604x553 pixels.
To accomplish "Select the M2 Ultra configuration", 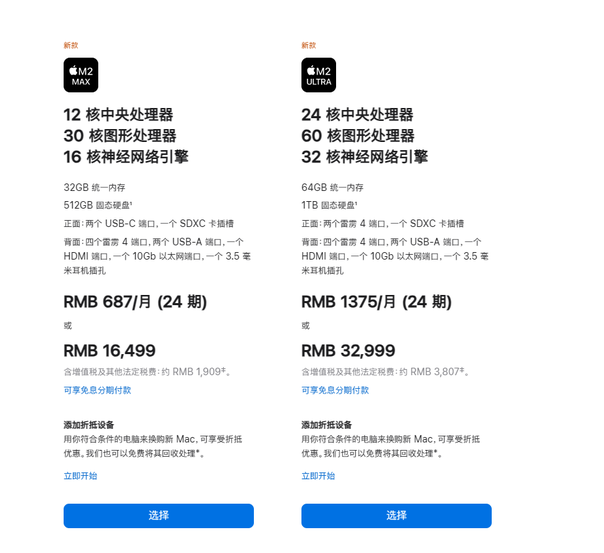I will pos(396,515).
